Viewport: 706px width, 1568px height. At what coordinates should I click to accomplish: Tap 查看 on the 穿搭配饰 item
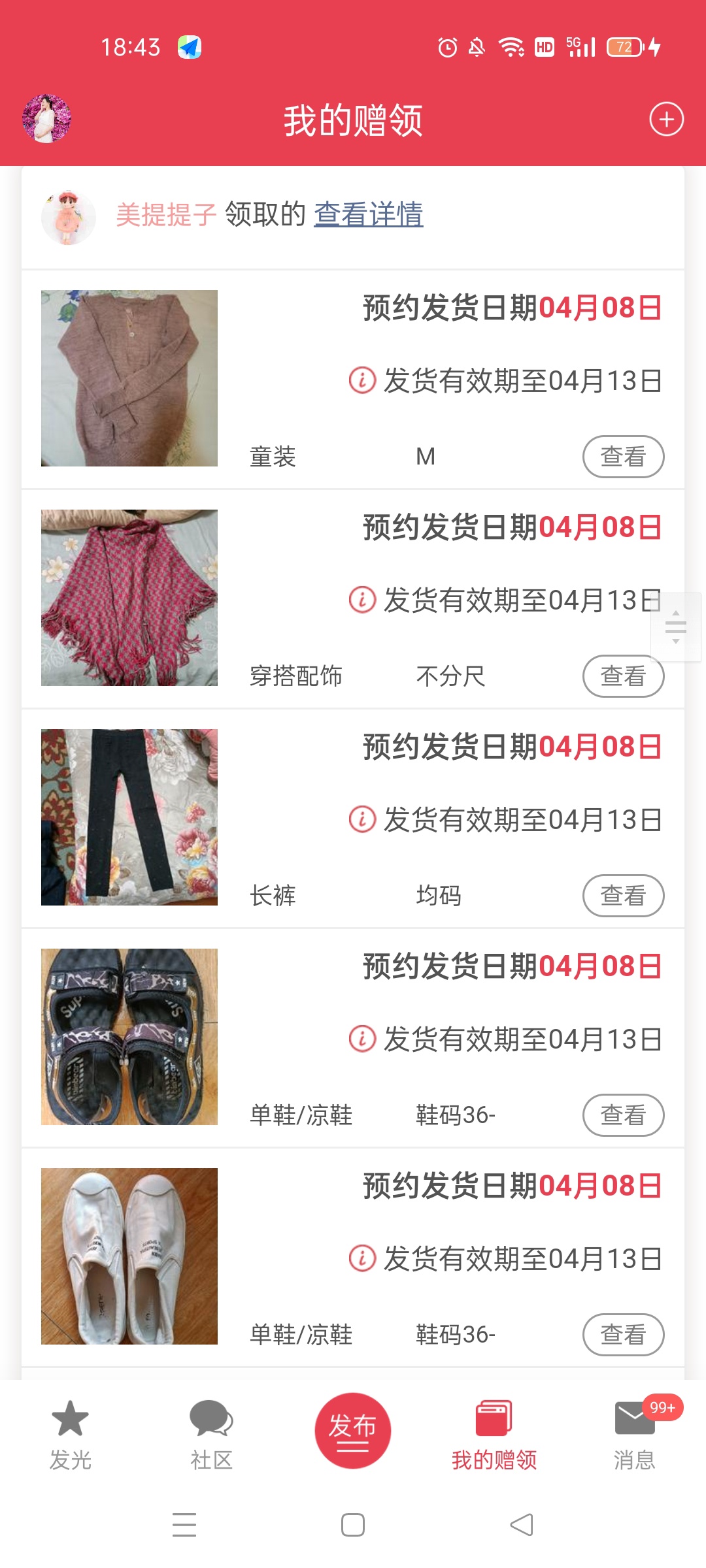(623, 676)
